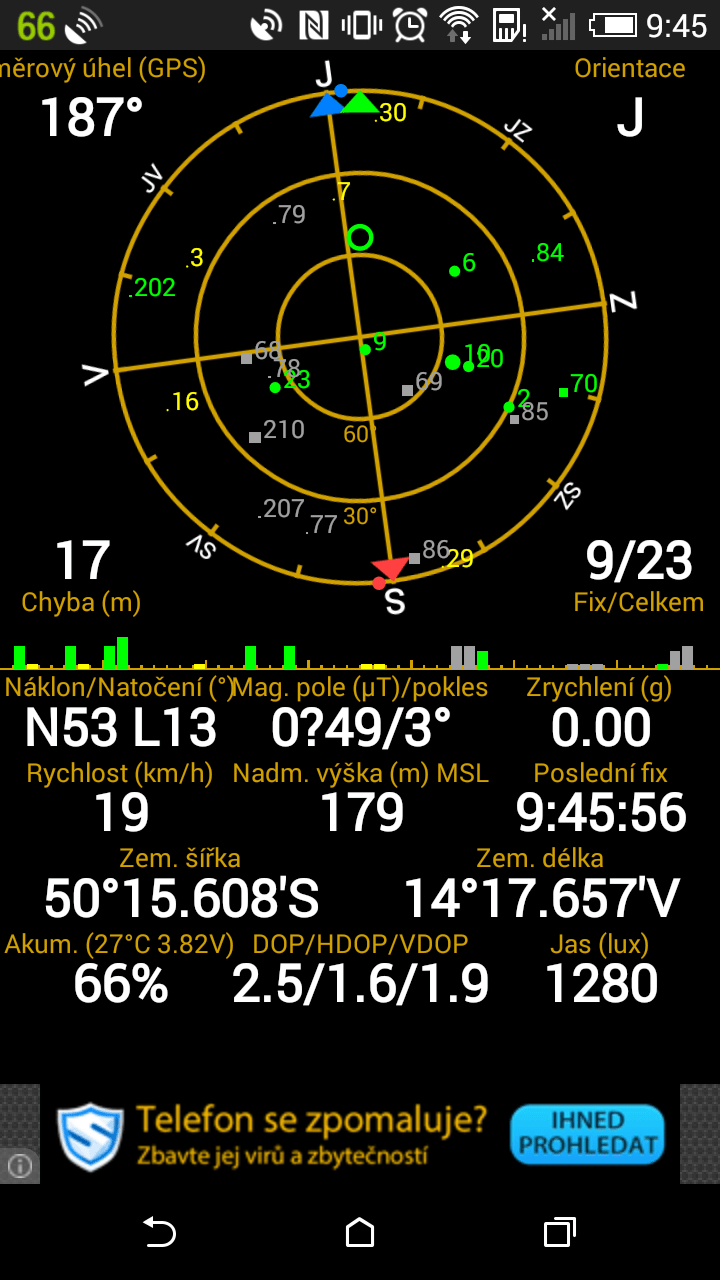Tap the IHNED PROHLEDAT ad button
The image size is (720, 1280).
[587, 1134]
